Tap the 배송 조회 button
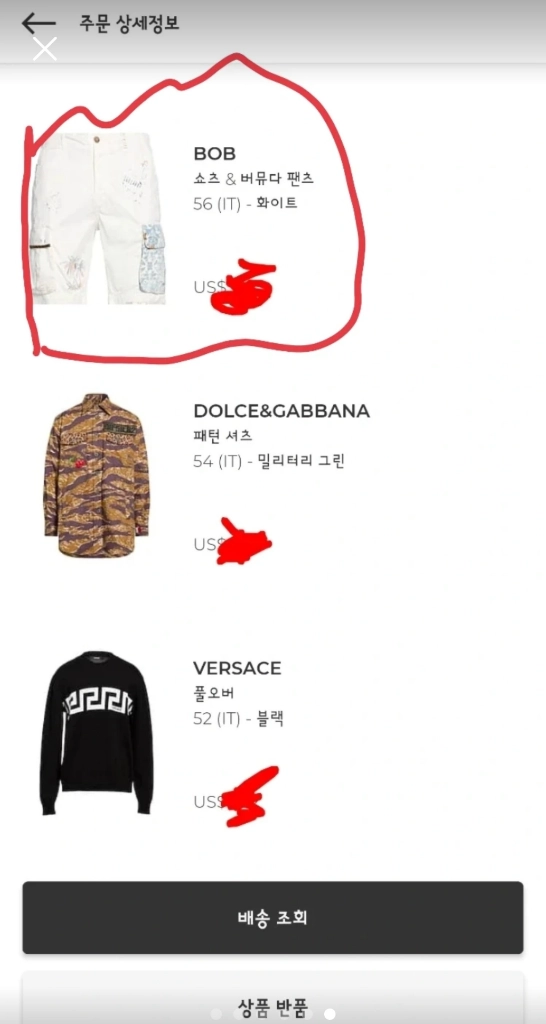The image size is (546, 1024). pos(273,918)
